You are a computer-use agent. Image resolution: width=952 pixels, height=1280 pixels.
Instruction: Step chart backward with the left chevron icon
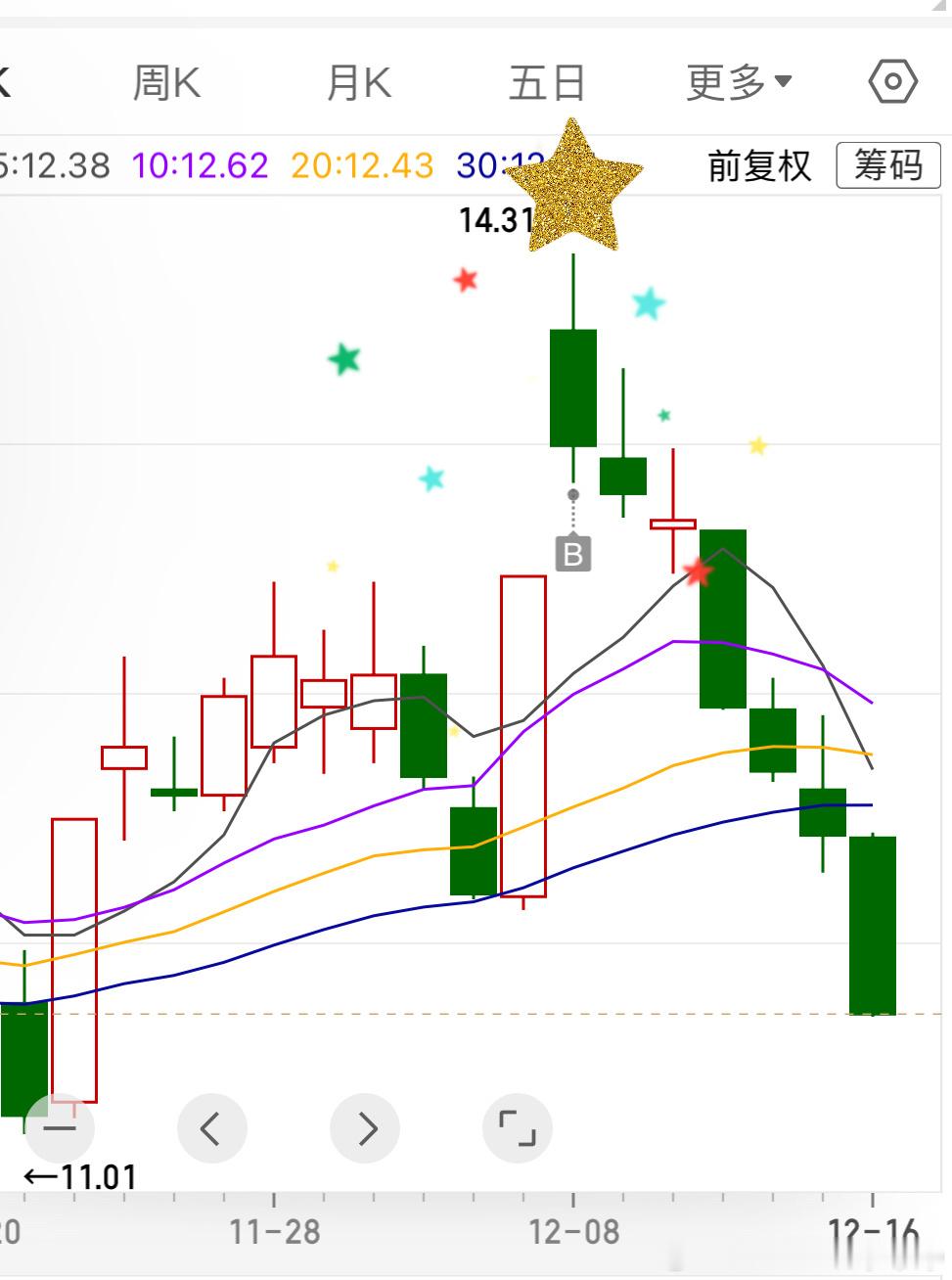tap(212, 1128)
